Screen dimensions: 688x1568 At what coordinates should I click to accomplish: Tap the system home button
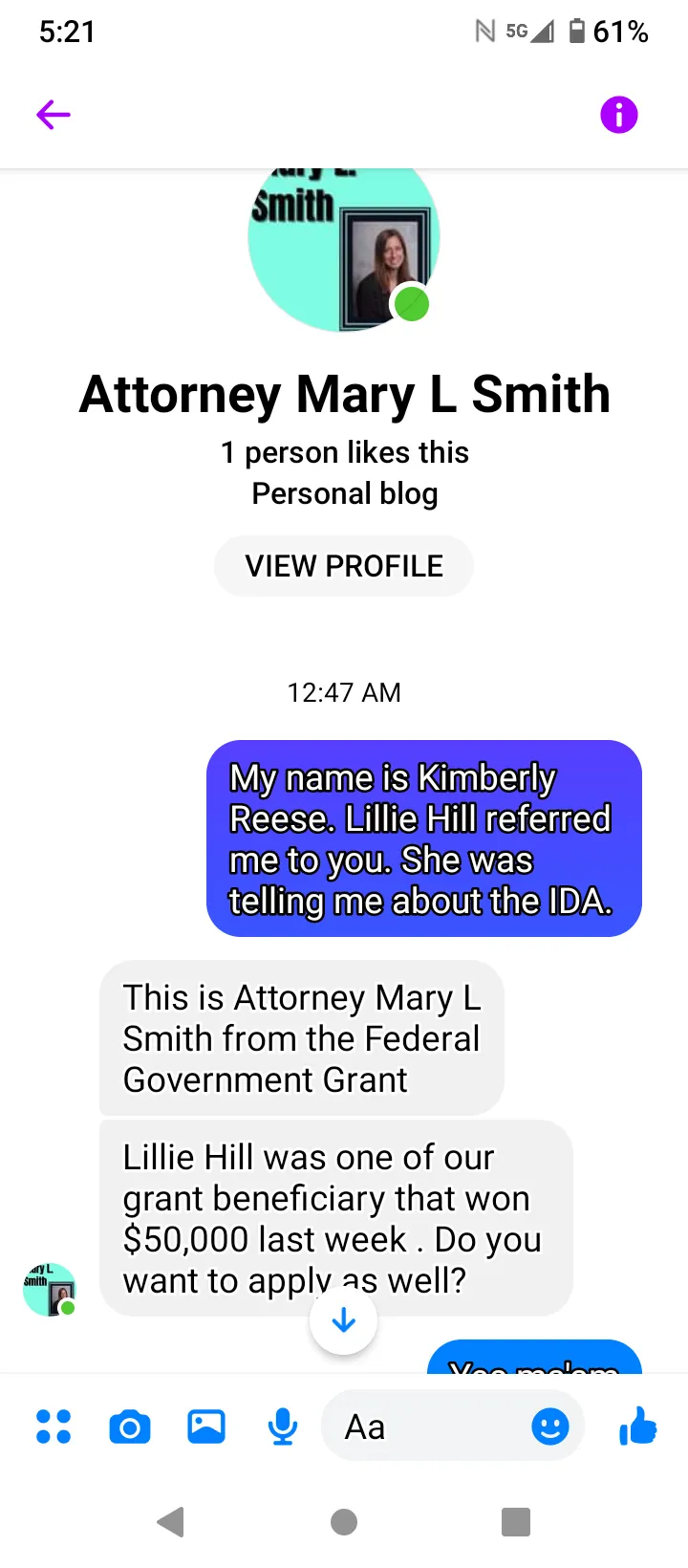pyautogui.click(x=344, y=1521)
